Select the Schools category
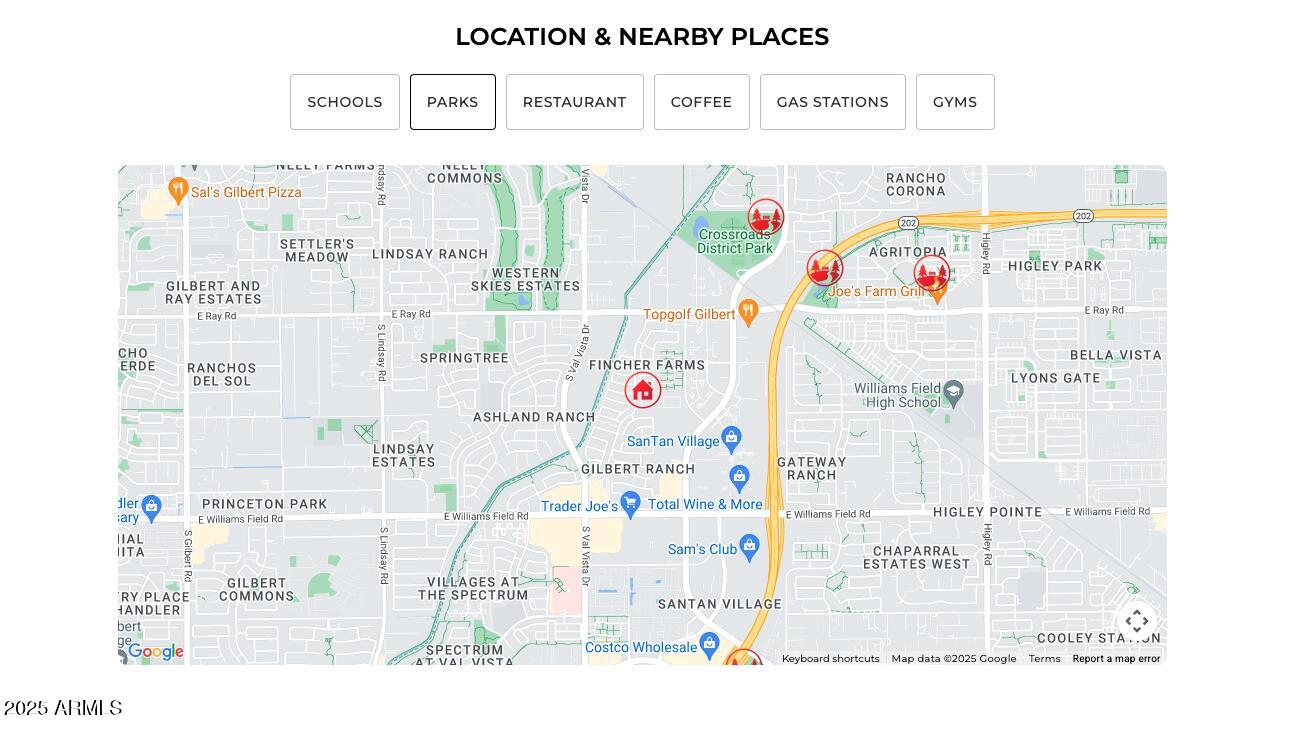Screen dimensions: 1289x741 344,102
